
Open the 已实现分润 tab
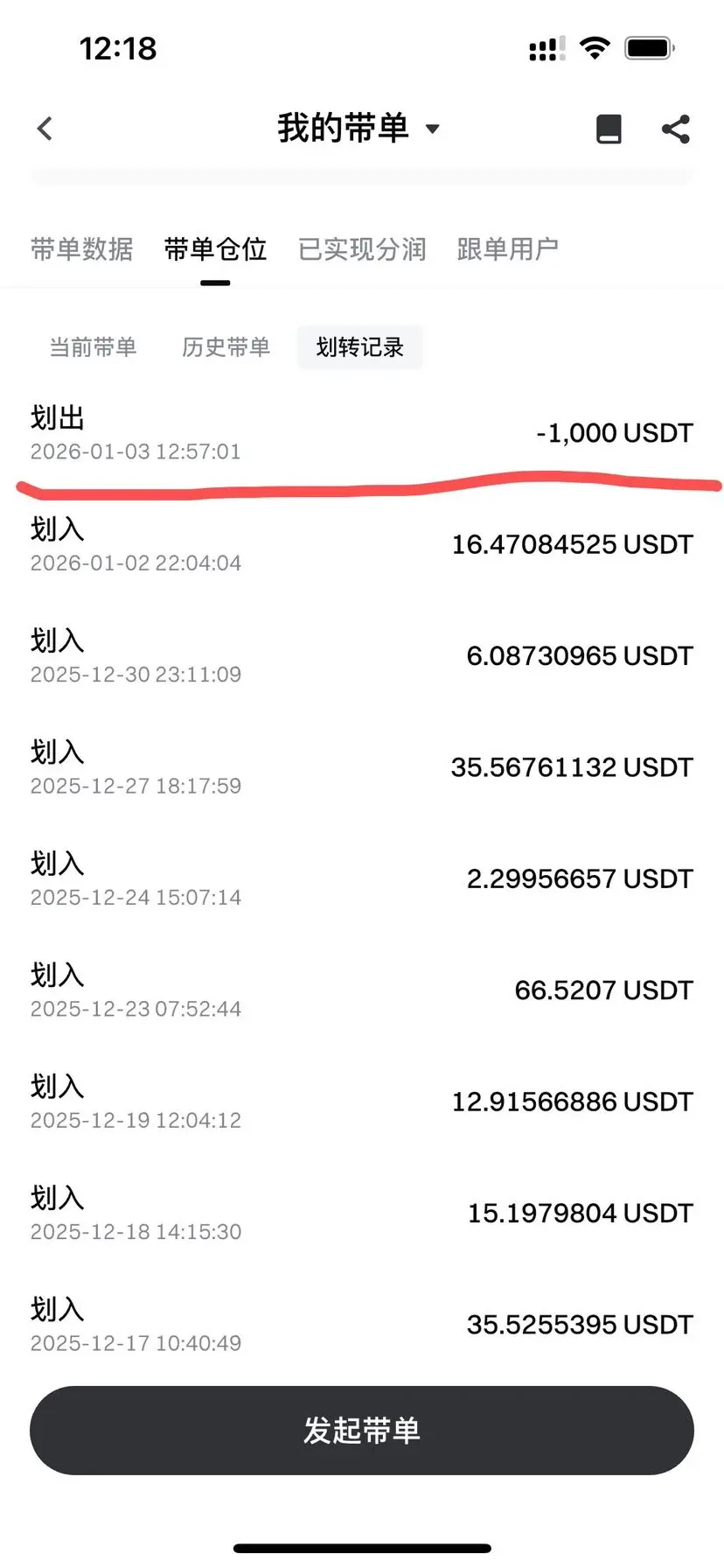coord(362,249)
